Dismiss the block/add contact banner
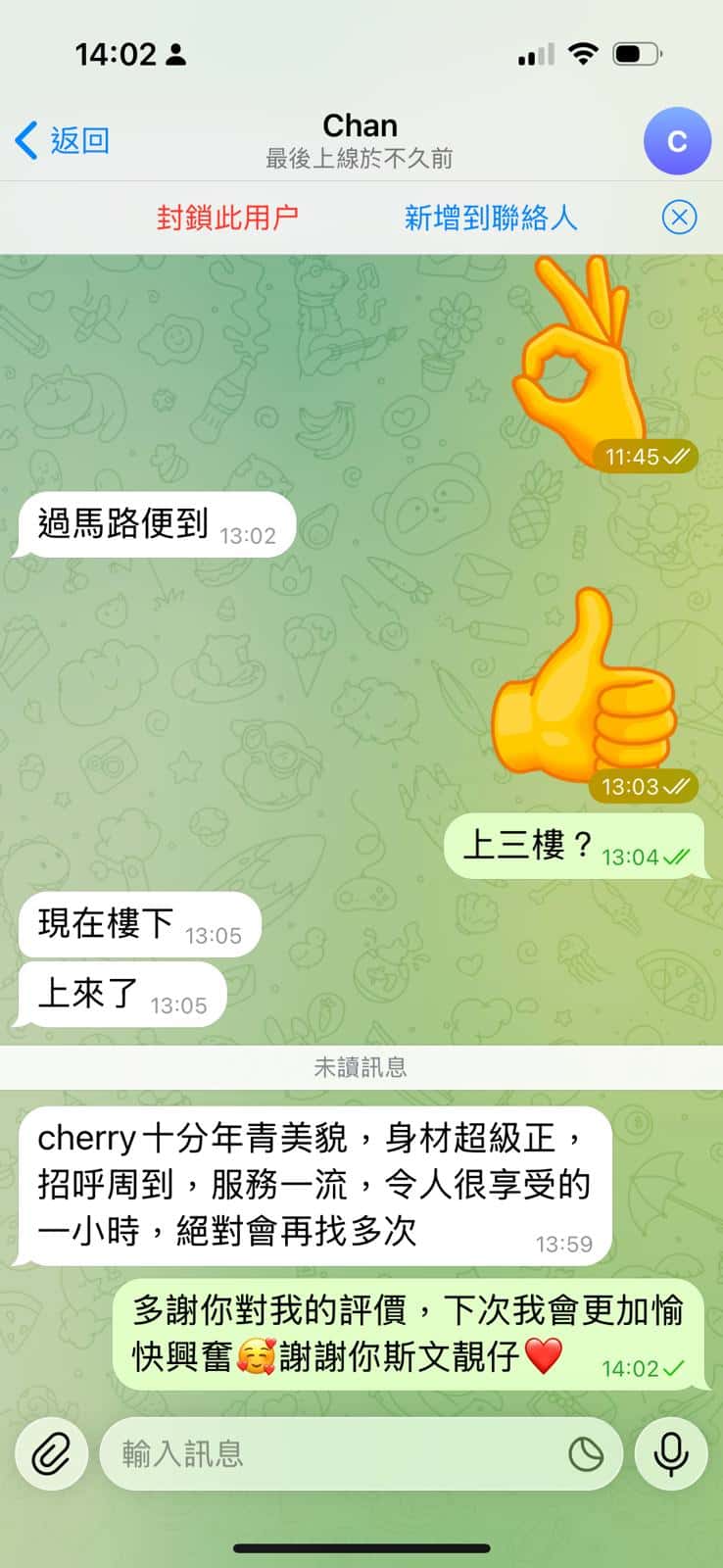This screenshot has width=723, height=1568. (x=679, y=218)
